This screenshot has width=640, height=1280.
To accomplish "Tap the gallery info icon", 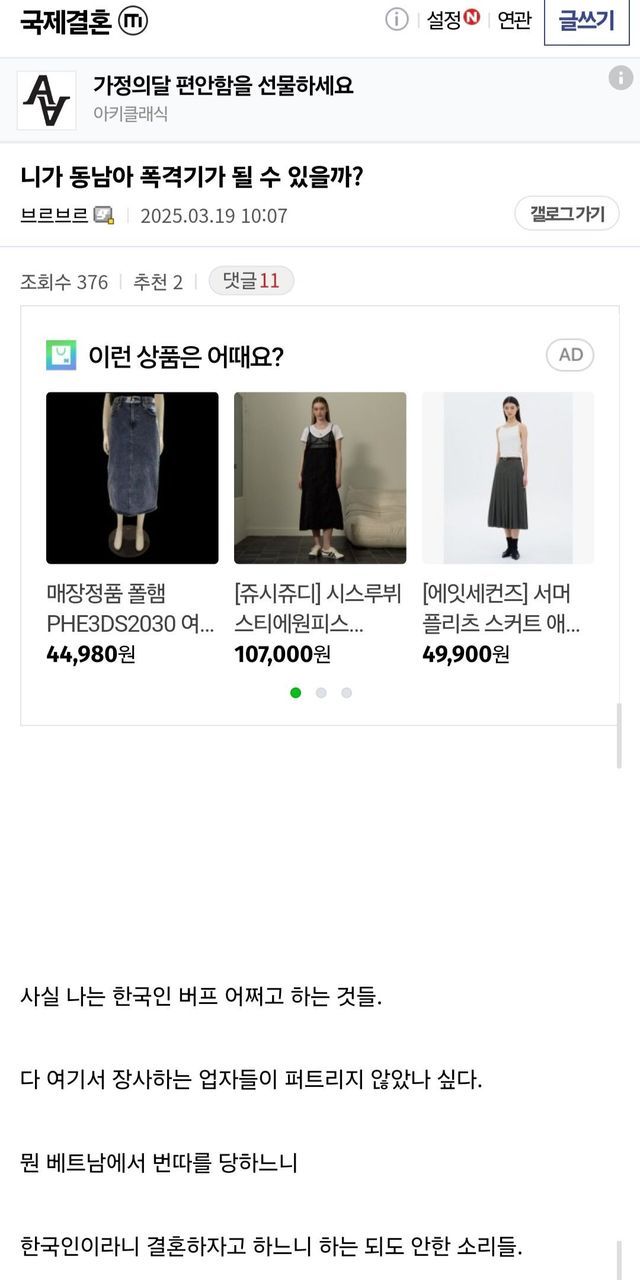I will click(x=397, y=20).
